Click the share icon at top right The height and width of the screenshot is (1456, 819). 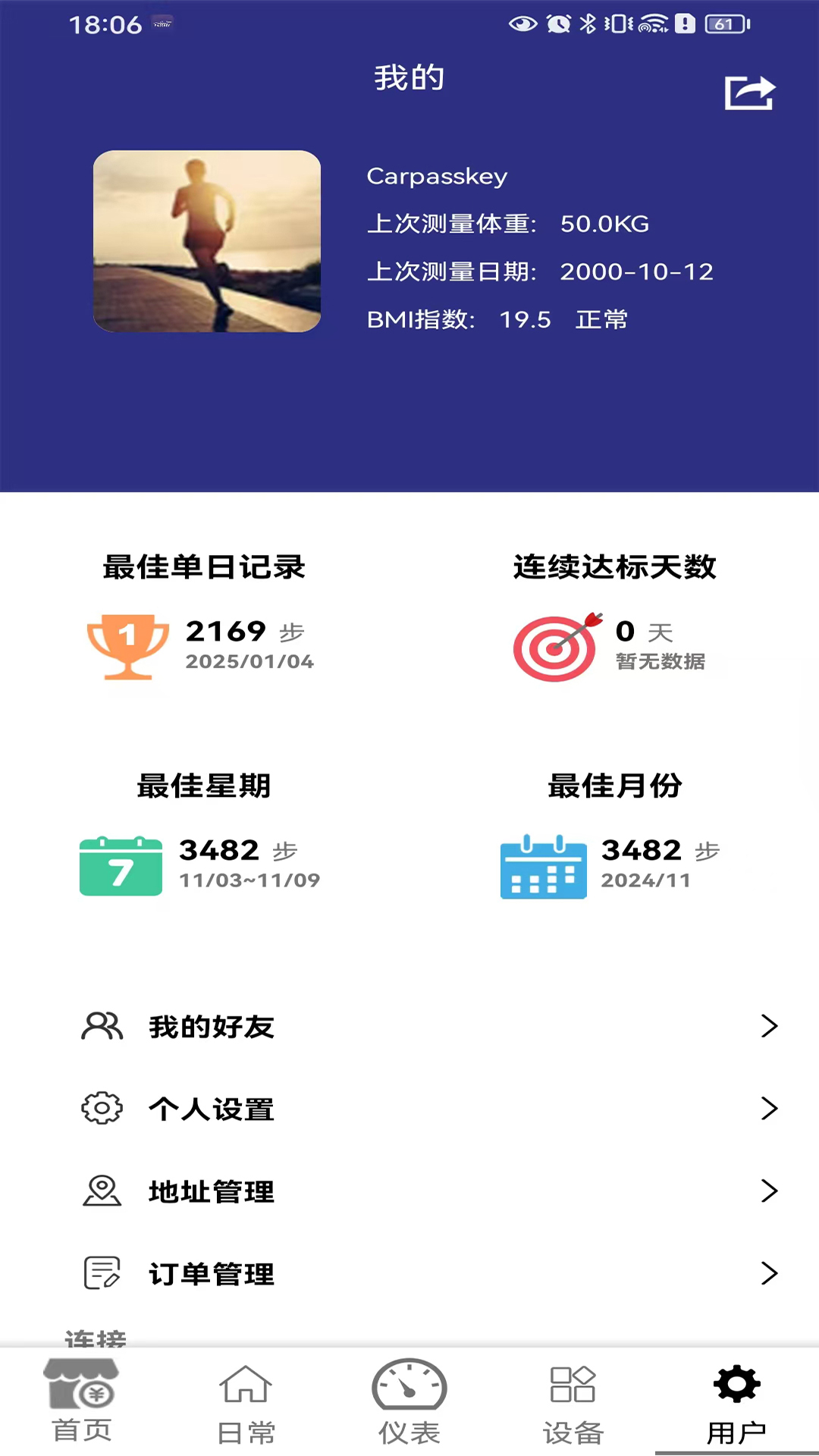tap(749, 91)
